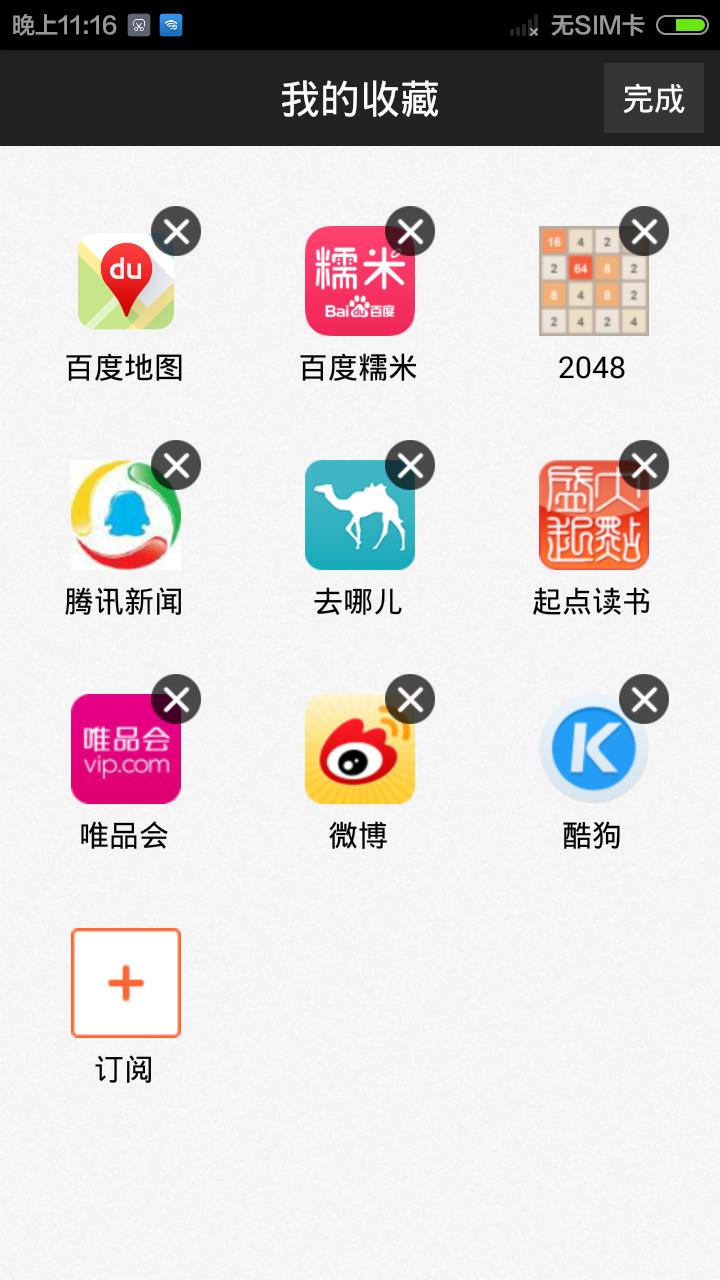Delete 去哪儿 from the collection
720x1280 pixels.
[x=410, y=466]
